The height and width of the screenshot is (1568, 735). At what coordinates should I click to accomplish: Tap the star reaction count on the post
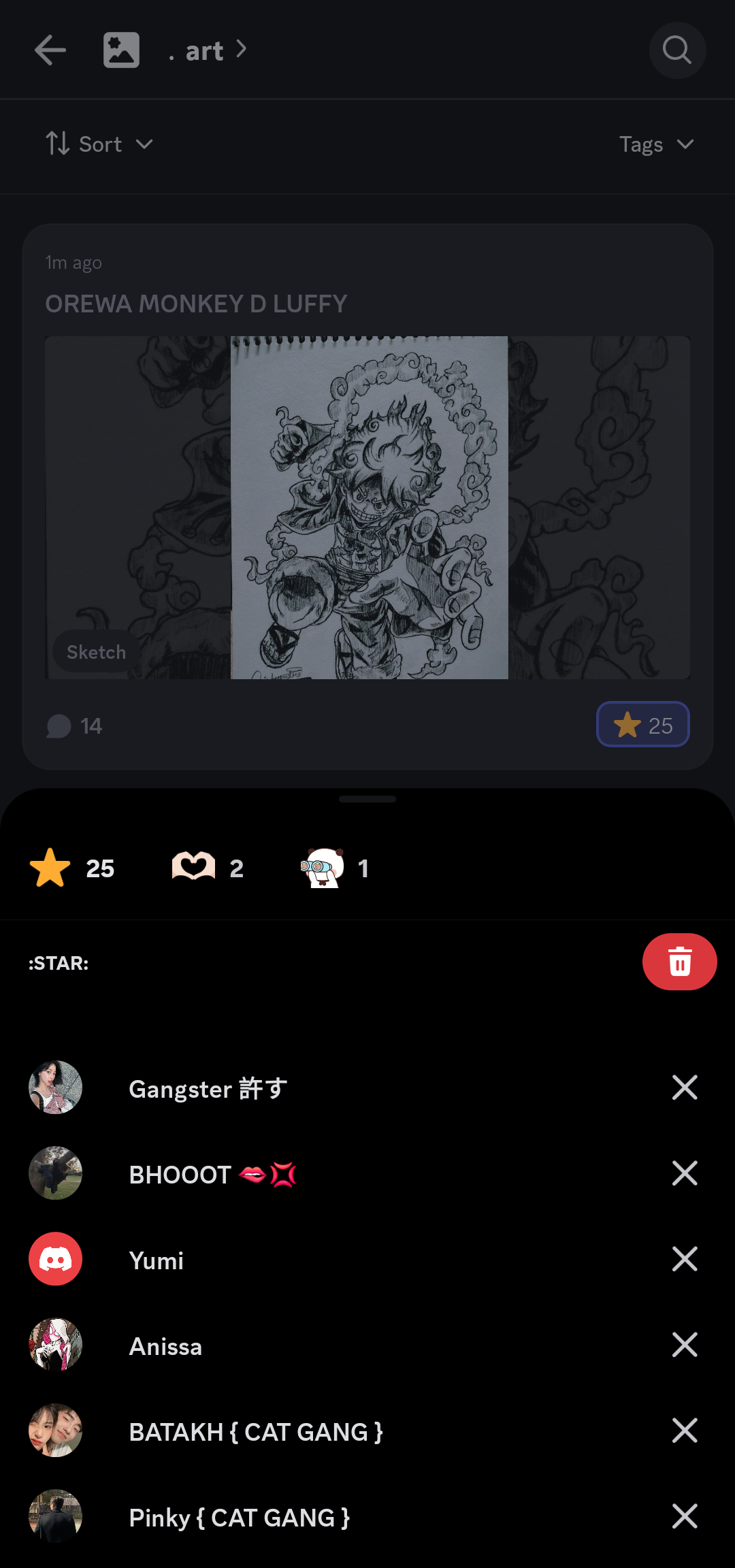coord(642,724)
